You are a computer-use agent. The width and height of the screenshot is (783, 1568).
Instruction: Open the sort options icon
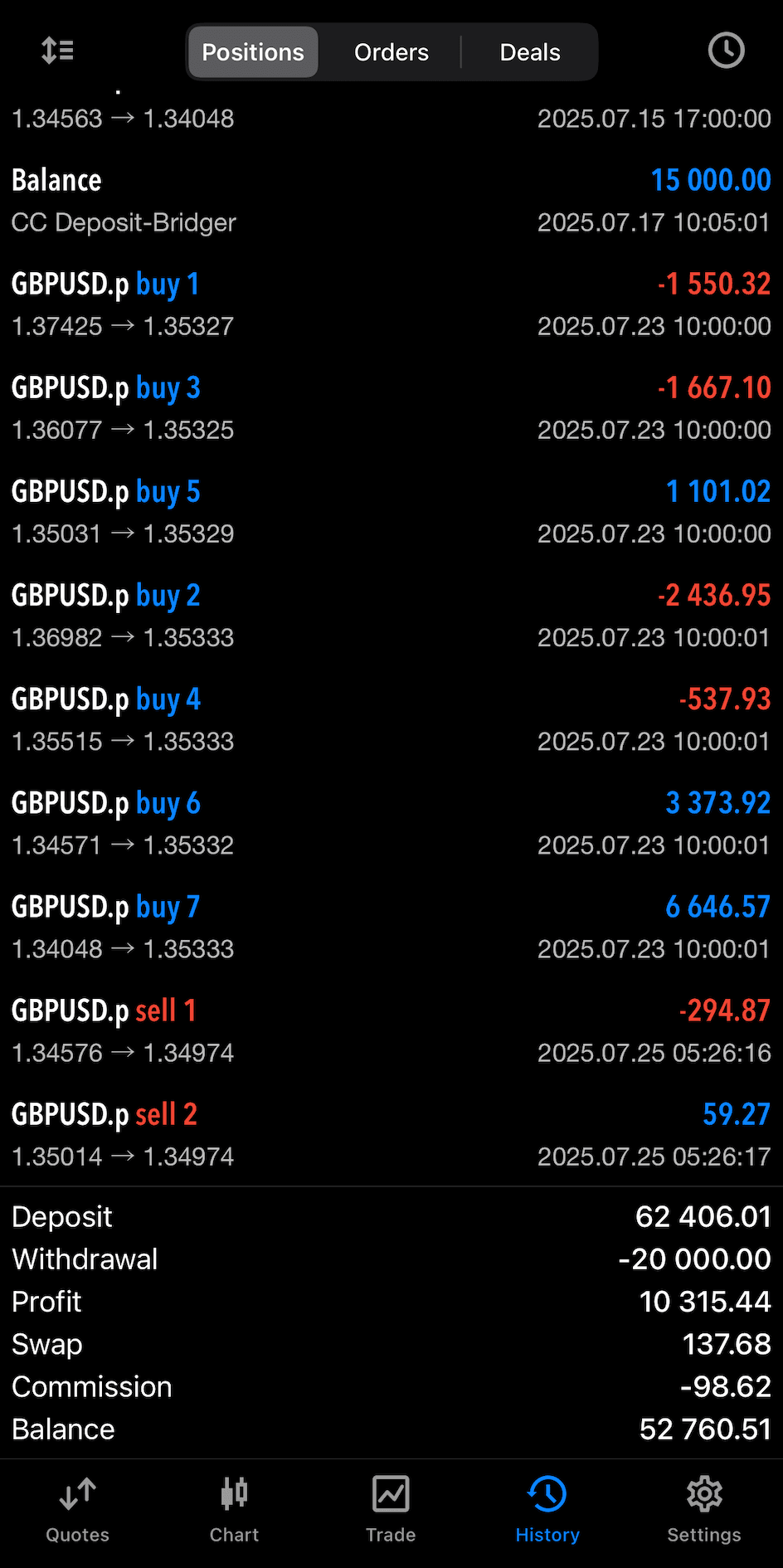[x=58, y=51]
